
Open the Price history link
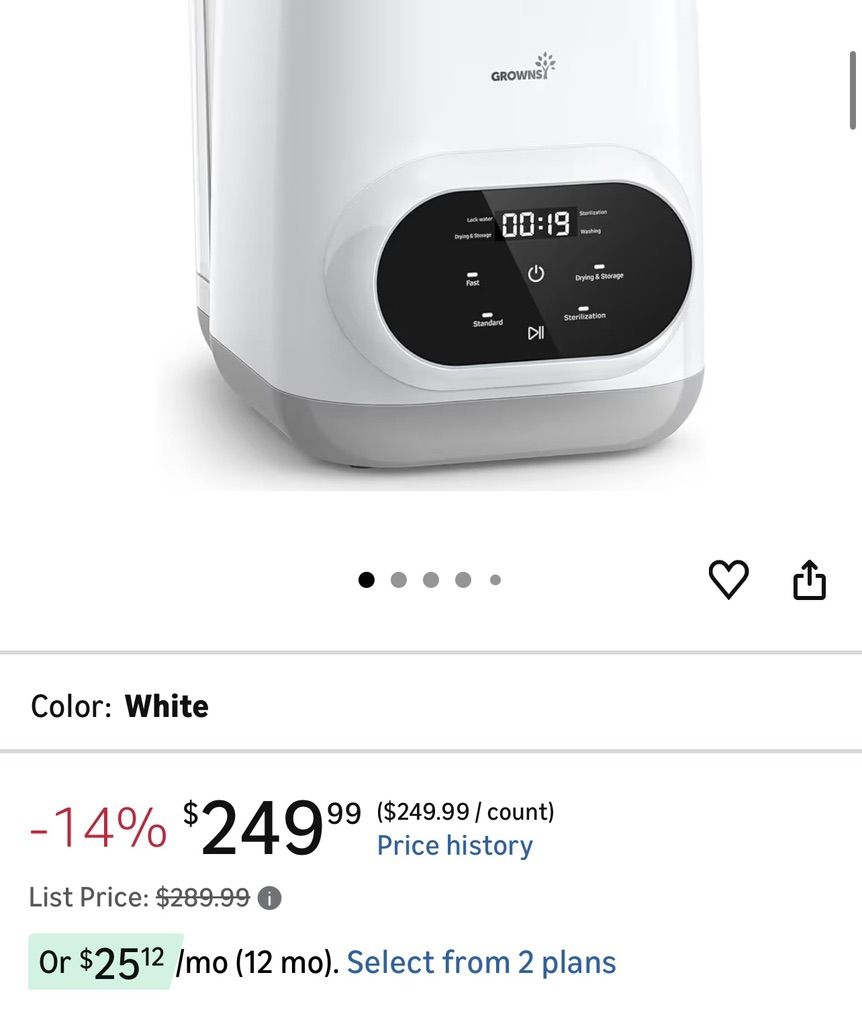[x=454, y=846]
